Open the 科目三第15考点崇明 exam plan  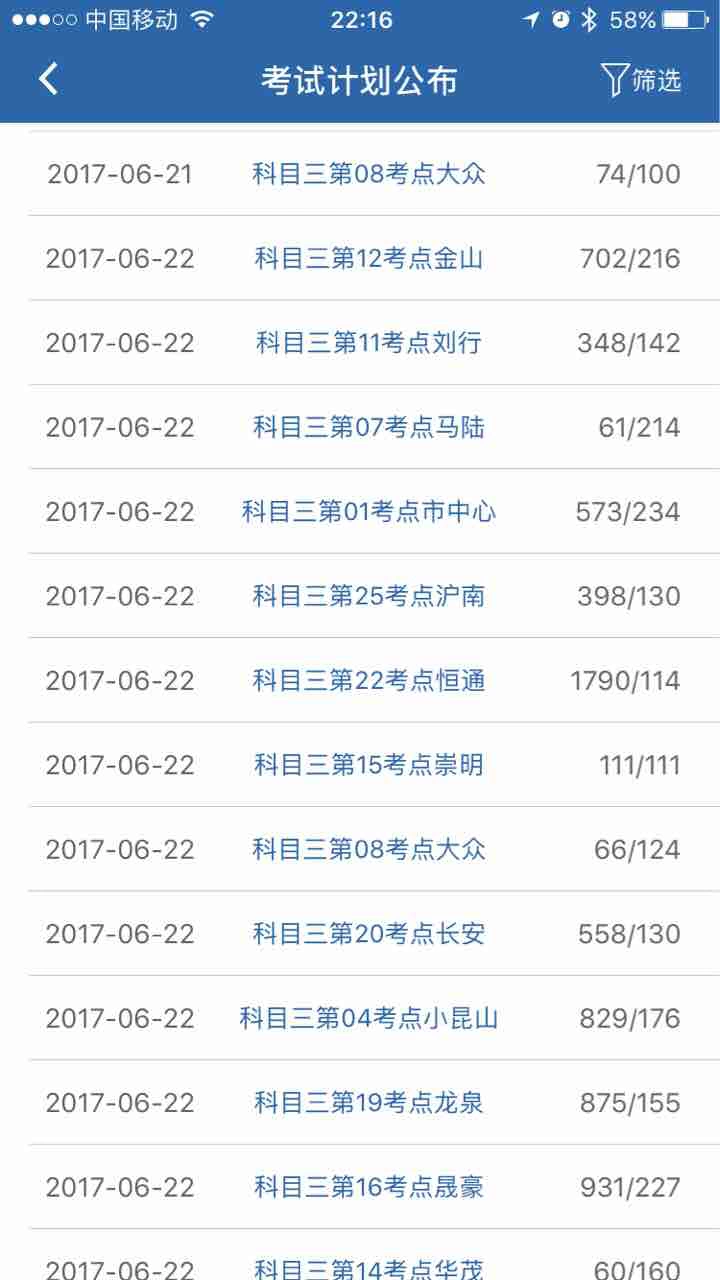[x=374, y=765]
